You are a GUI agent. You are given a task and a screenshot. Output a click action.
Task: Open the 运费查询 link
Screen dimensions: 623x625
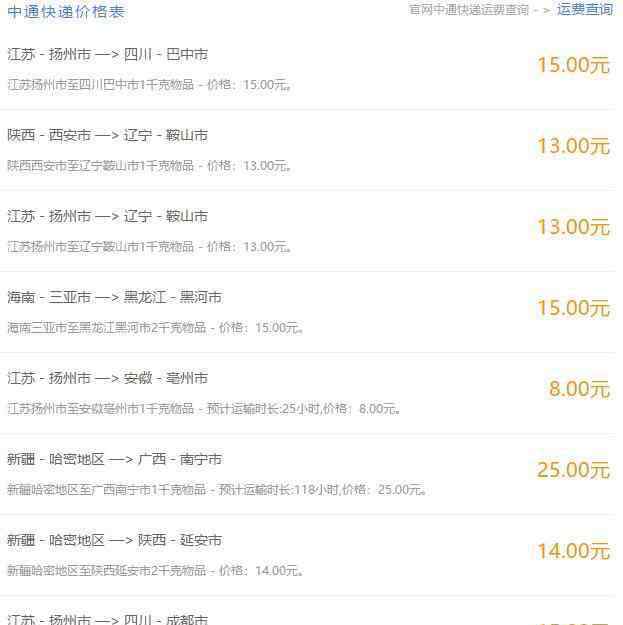tap(584, 9)
